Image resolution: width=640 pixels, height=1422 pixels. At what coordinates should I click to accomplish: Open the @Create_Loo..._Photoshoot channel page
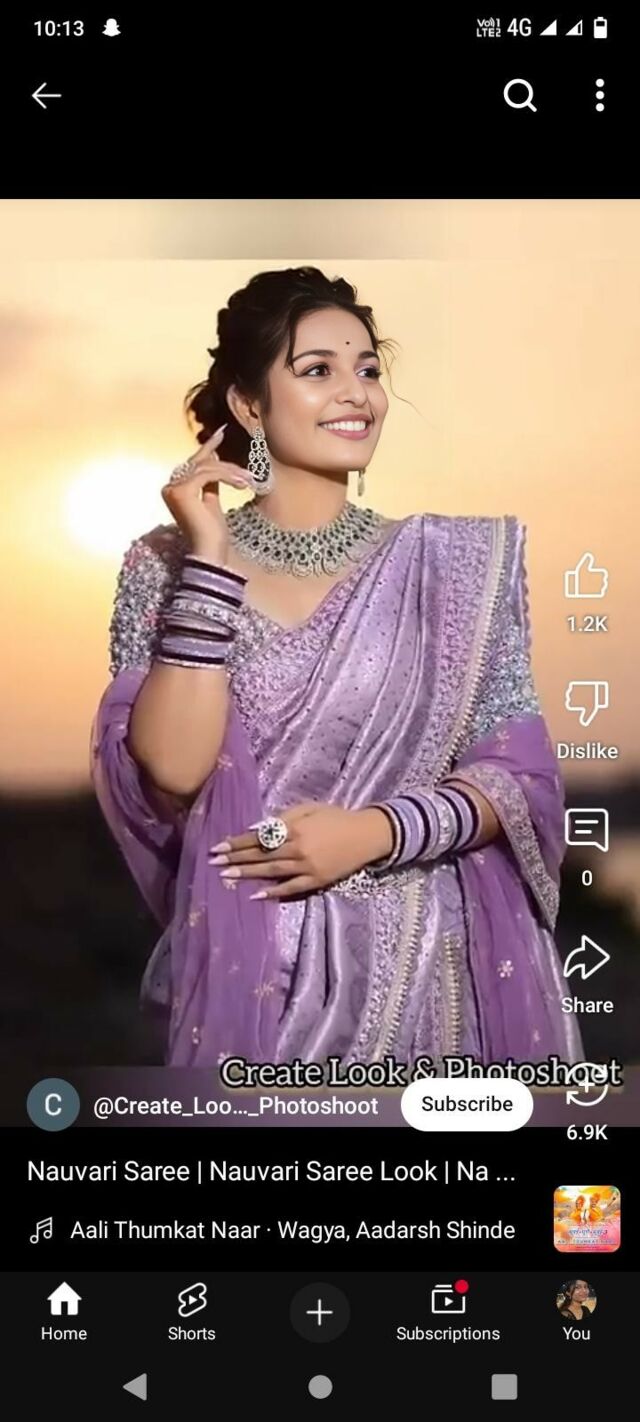(x=235, y=1105)
